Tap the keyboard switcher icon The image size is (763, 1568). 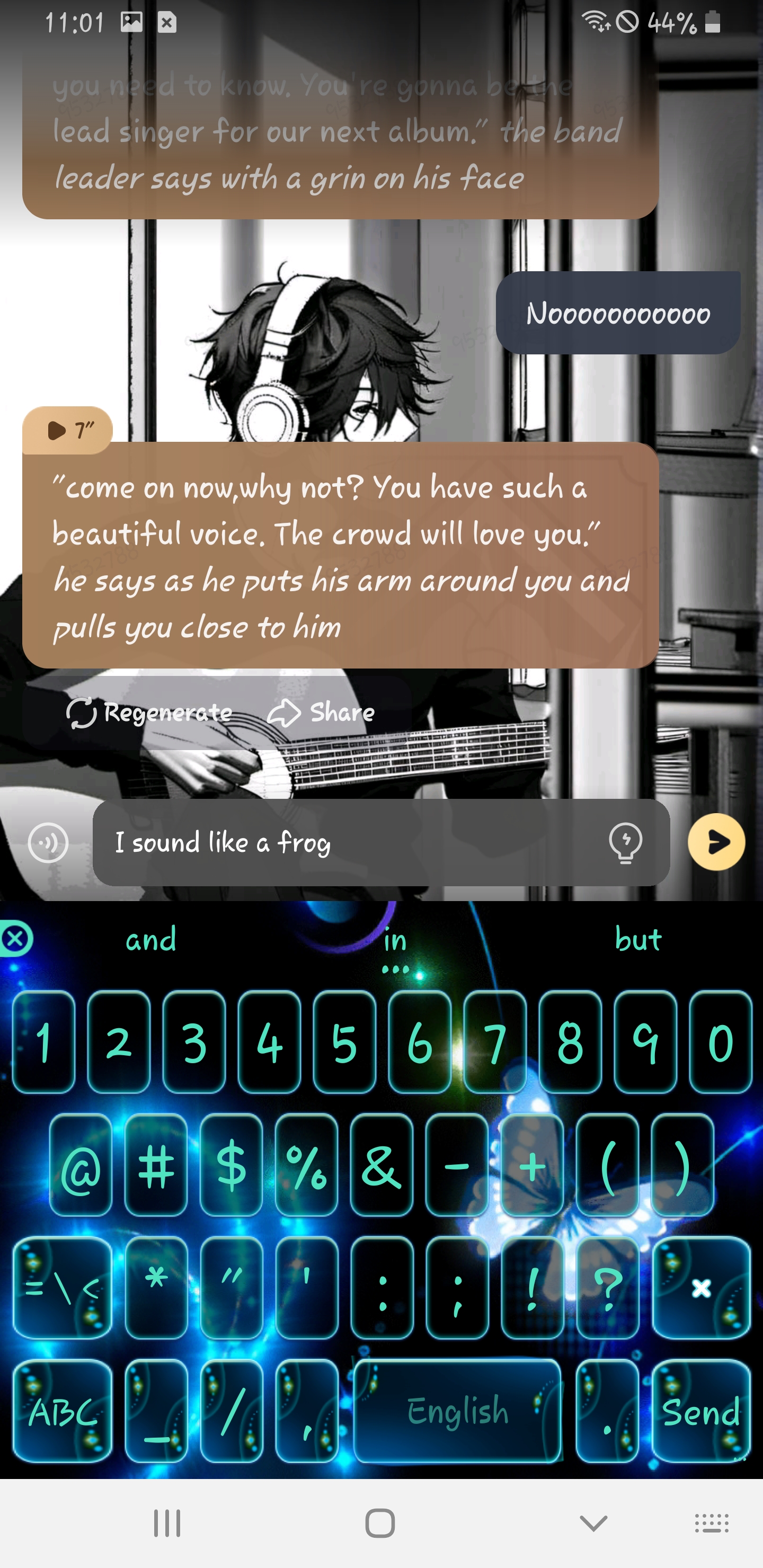click(711, 1523)
